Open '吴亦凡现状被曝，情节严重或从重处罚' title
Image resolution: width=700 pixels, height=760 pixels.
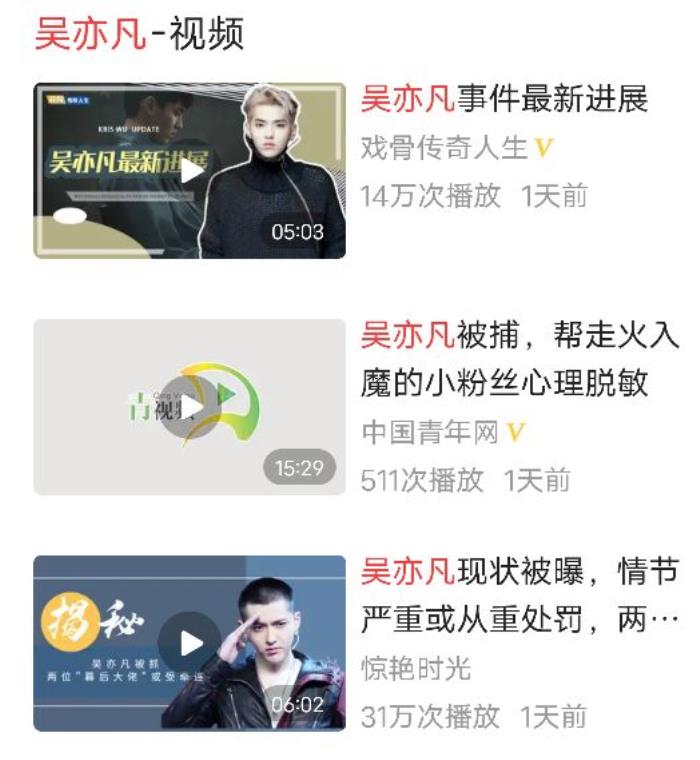(x=518, y=595)
